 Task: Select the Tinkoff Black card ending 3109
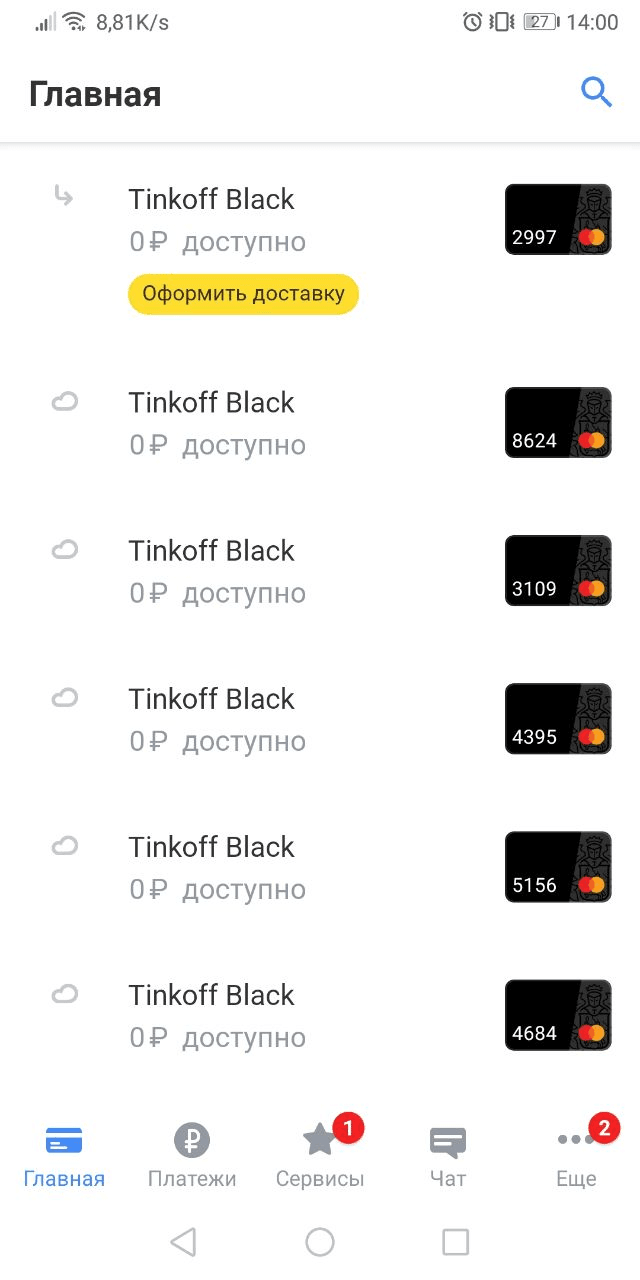[x=320, y=571]
